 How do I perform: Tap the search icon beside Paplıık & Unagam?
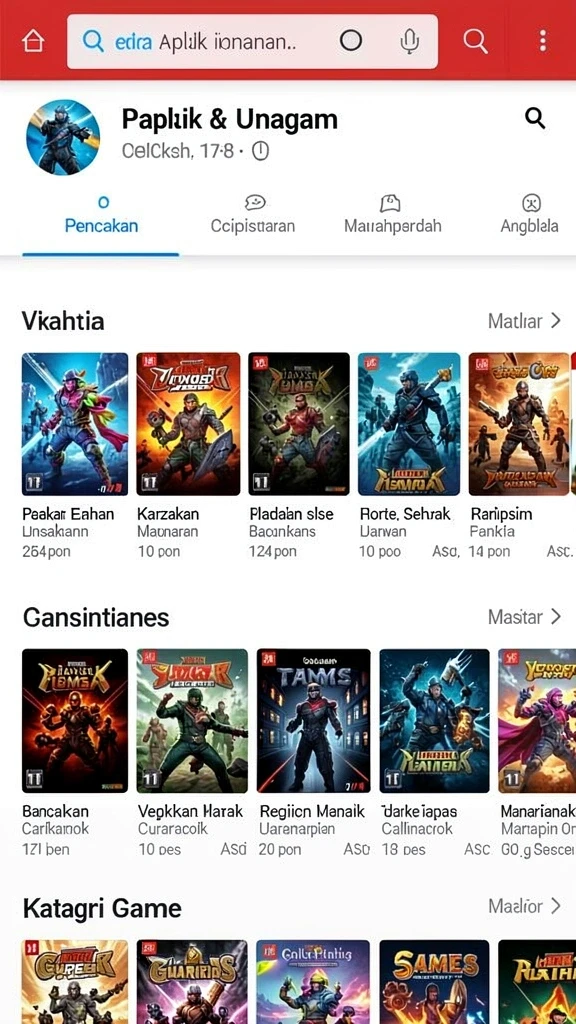[535, 118]
